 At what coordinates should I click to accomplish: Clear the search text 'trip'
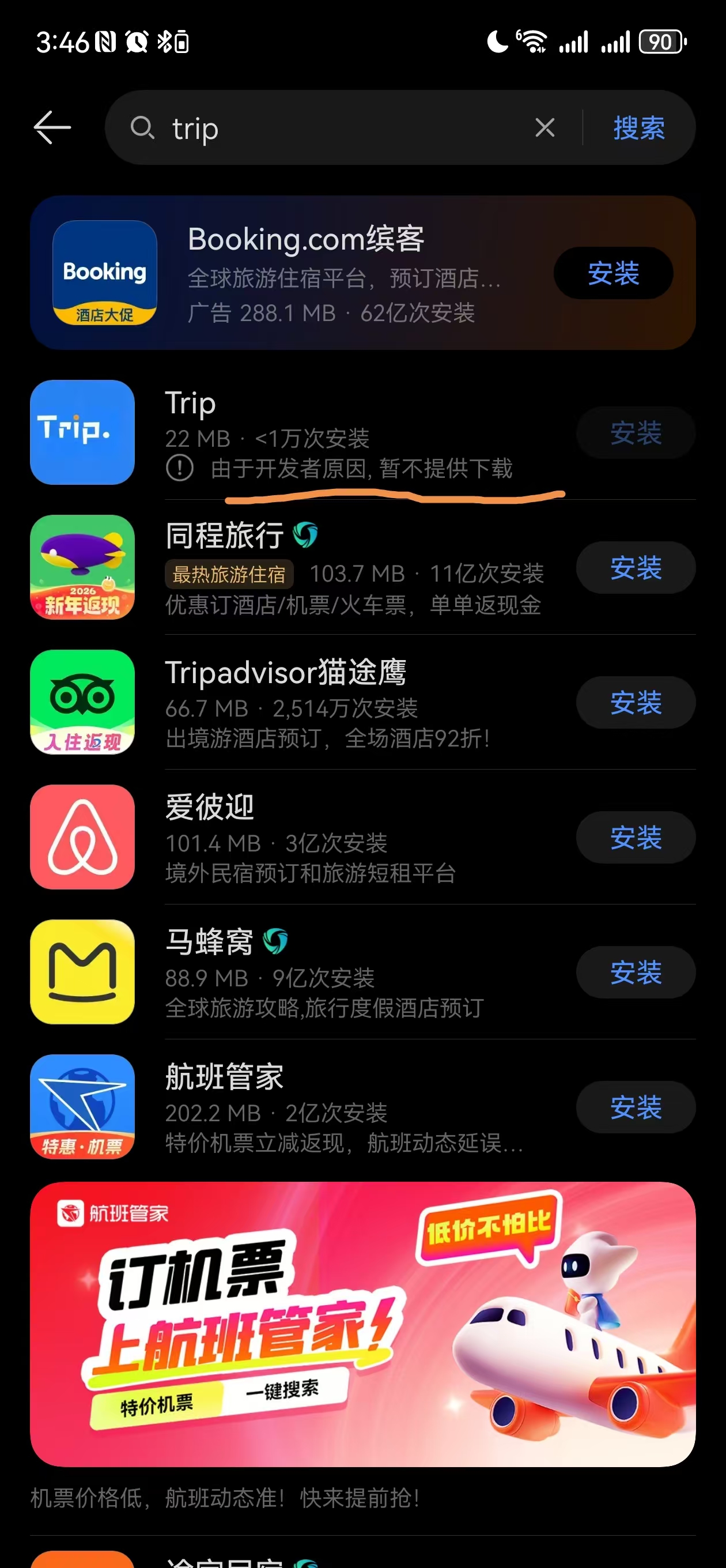pos(544,128)
